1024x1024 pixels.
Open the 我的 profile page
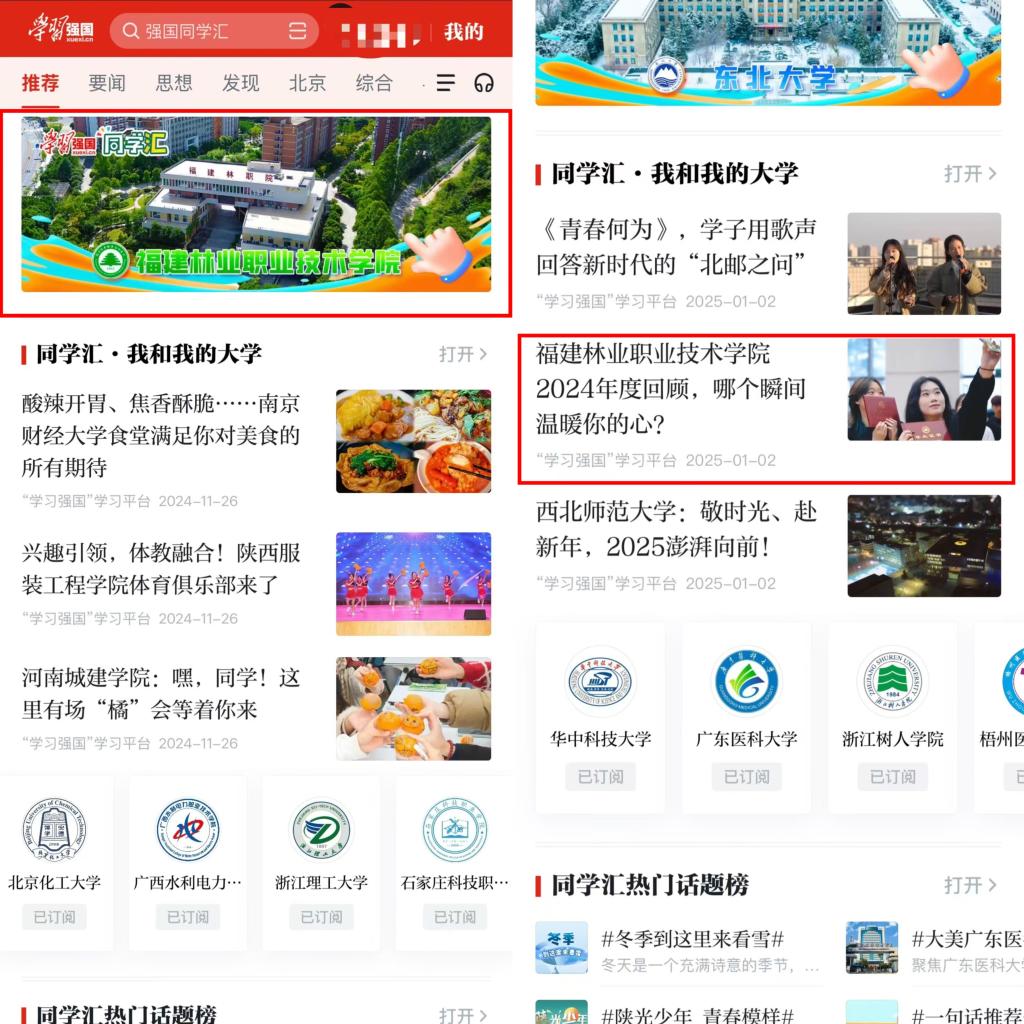(463, 32)
